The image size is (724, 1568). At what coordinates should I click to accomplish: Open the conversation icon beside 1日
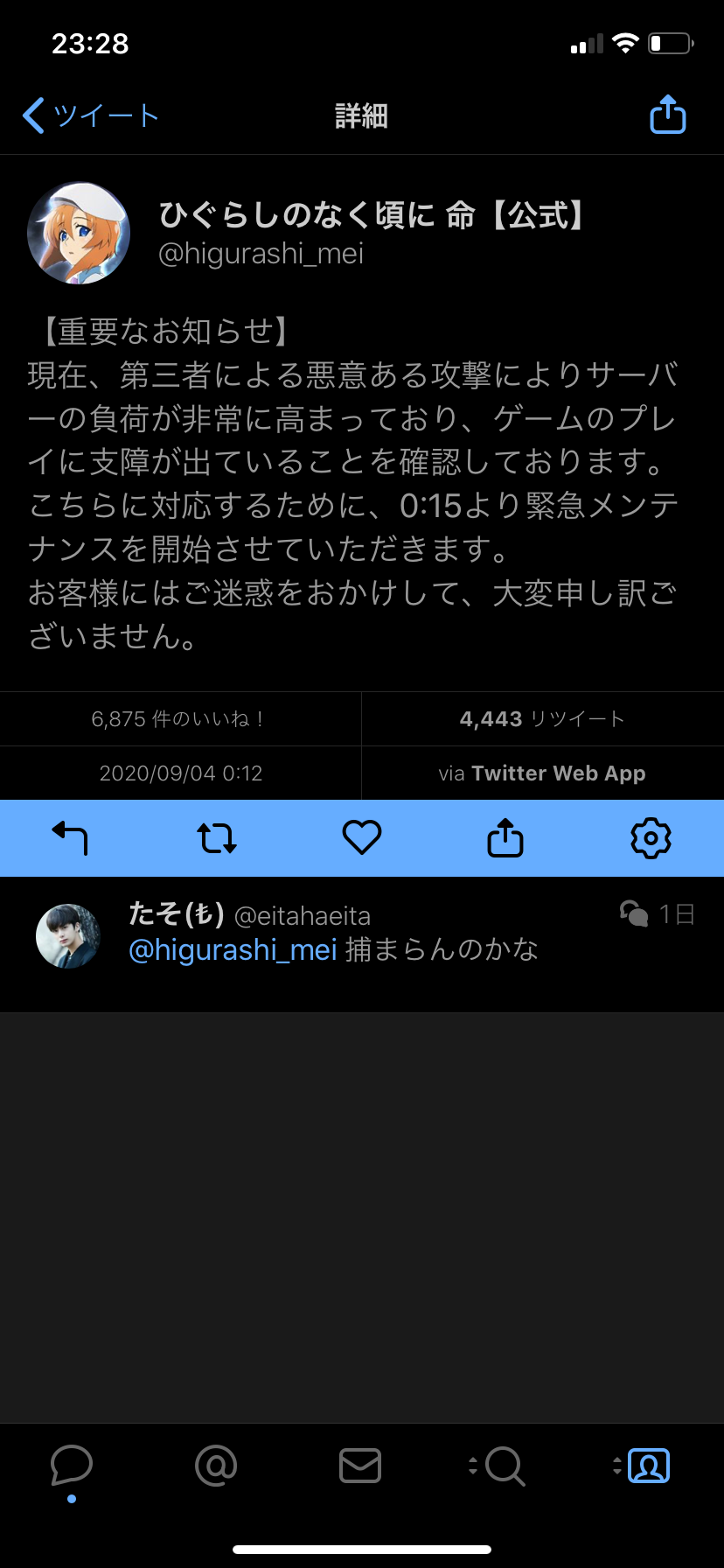click(x=633, y=914)
